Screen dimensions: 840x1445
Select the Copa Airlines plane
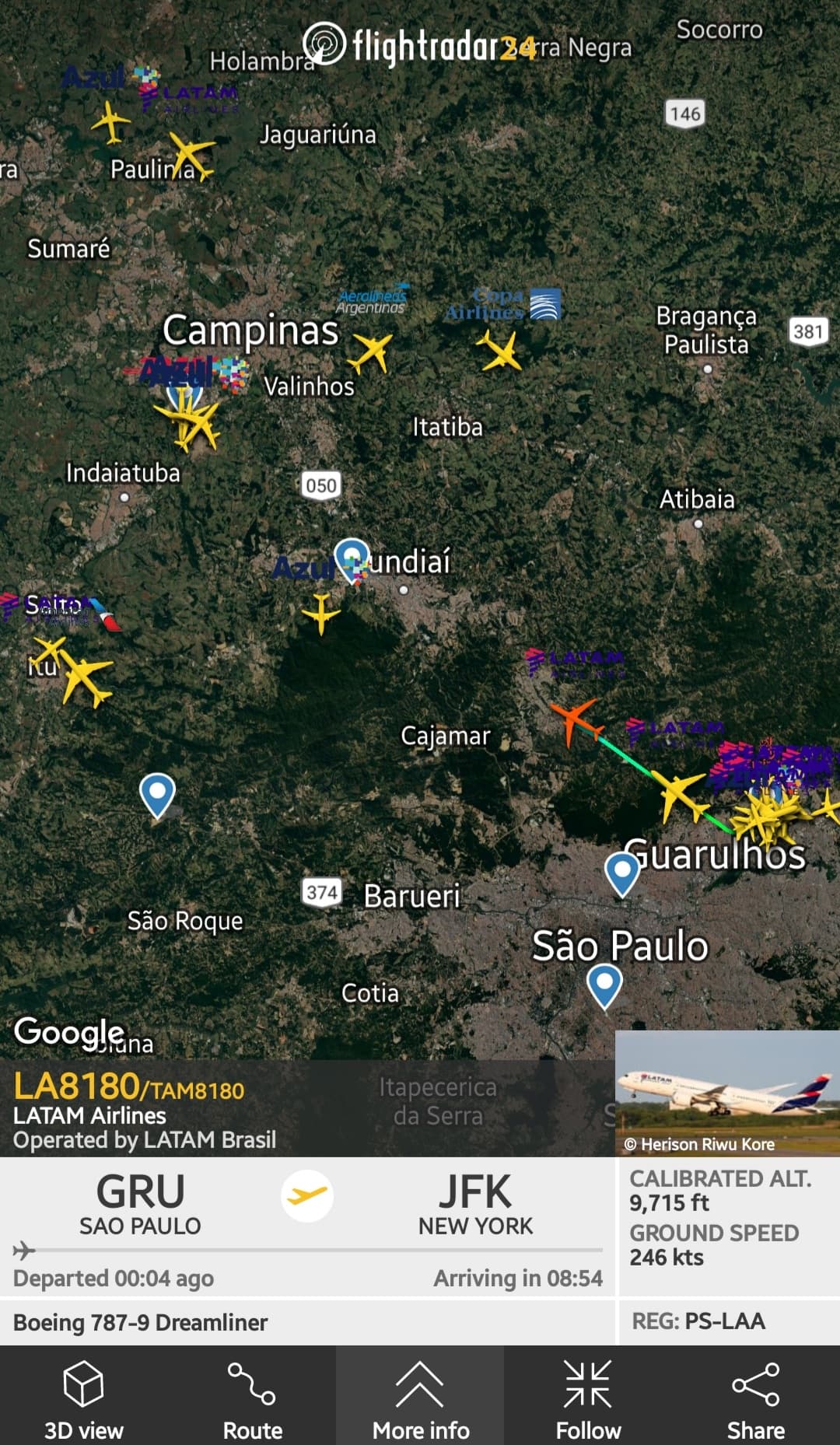pos(499,351)
